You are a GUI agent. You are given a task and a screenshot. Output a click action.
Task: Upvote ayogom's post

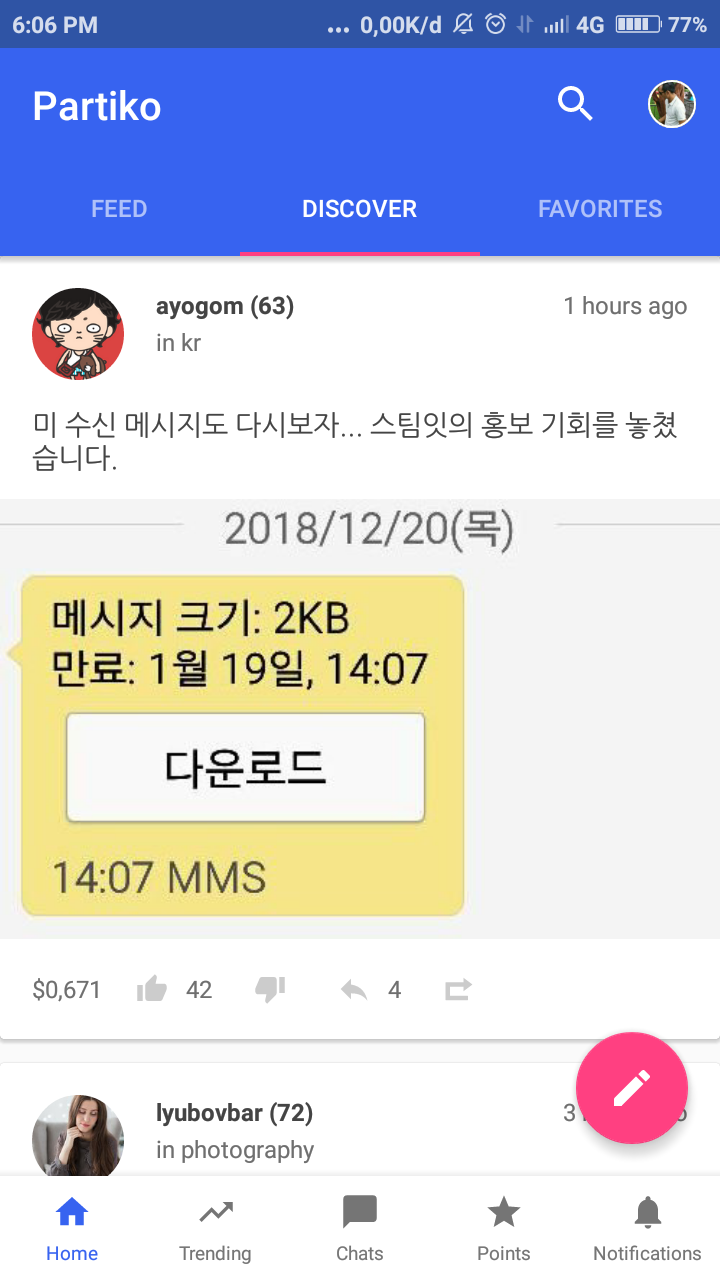tap(152, 990)
